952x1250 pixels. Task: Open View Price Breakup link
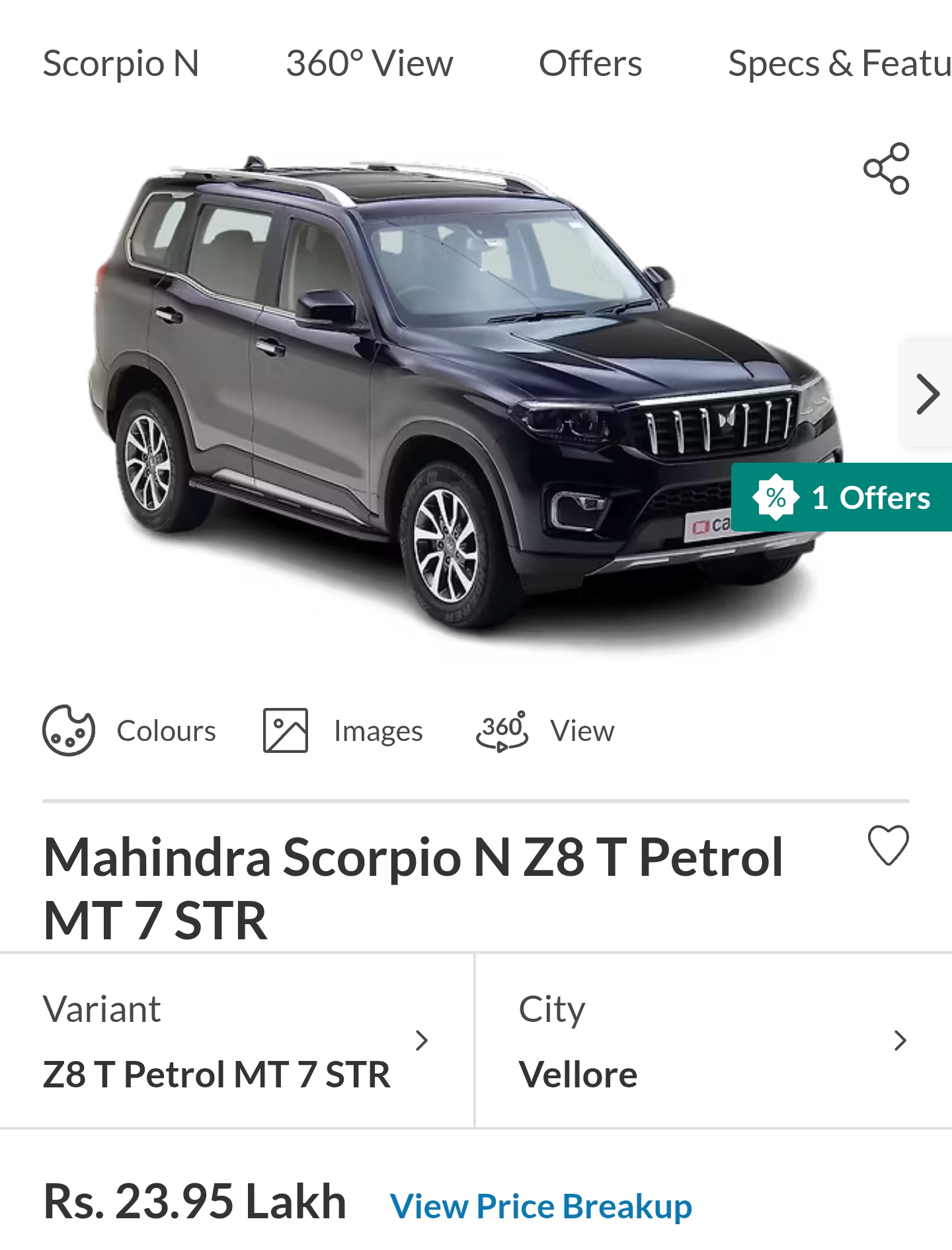point(541,1206)
